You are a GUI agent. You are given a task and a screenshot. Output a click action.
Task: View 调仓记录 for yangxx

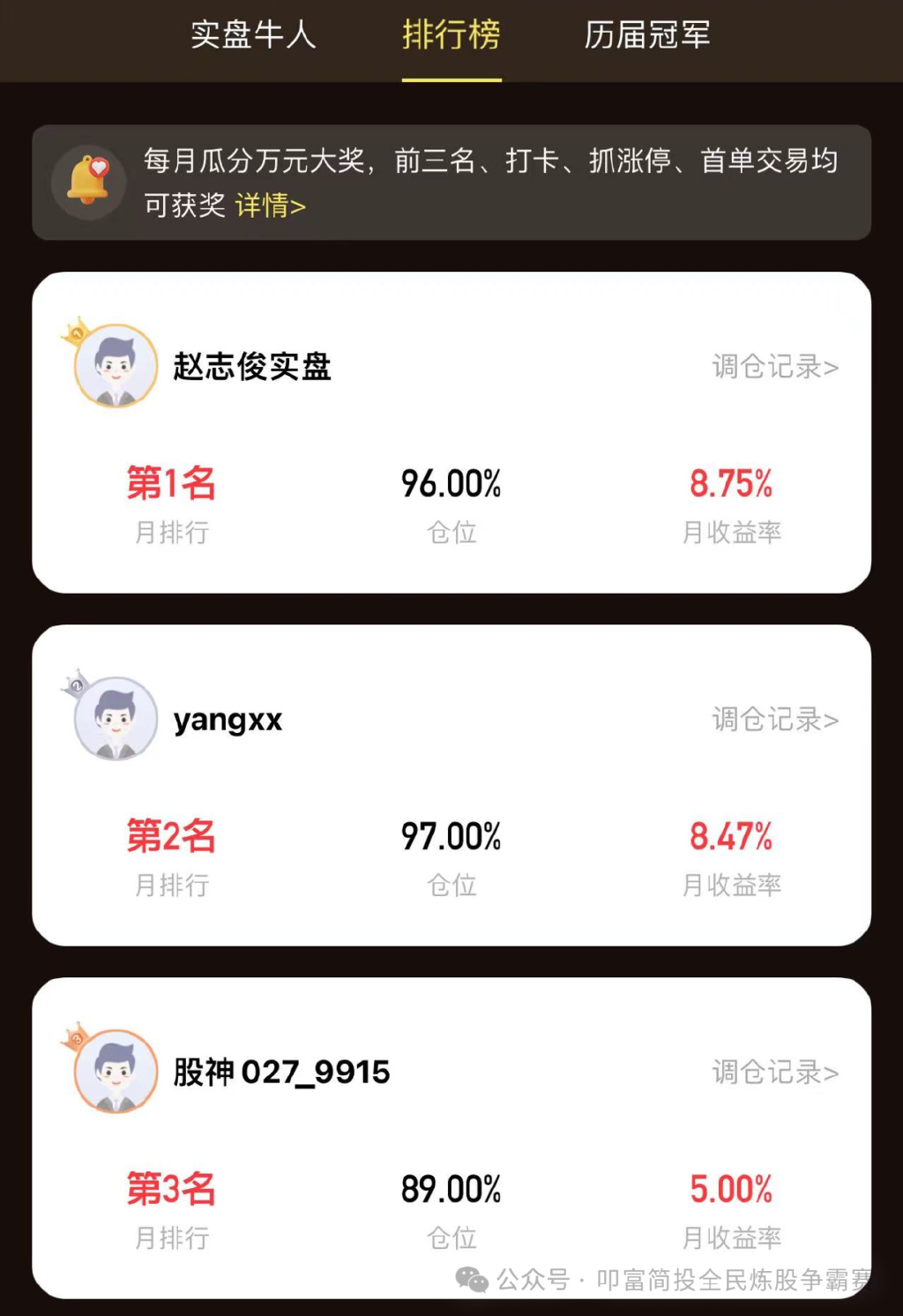click(774, 720)
